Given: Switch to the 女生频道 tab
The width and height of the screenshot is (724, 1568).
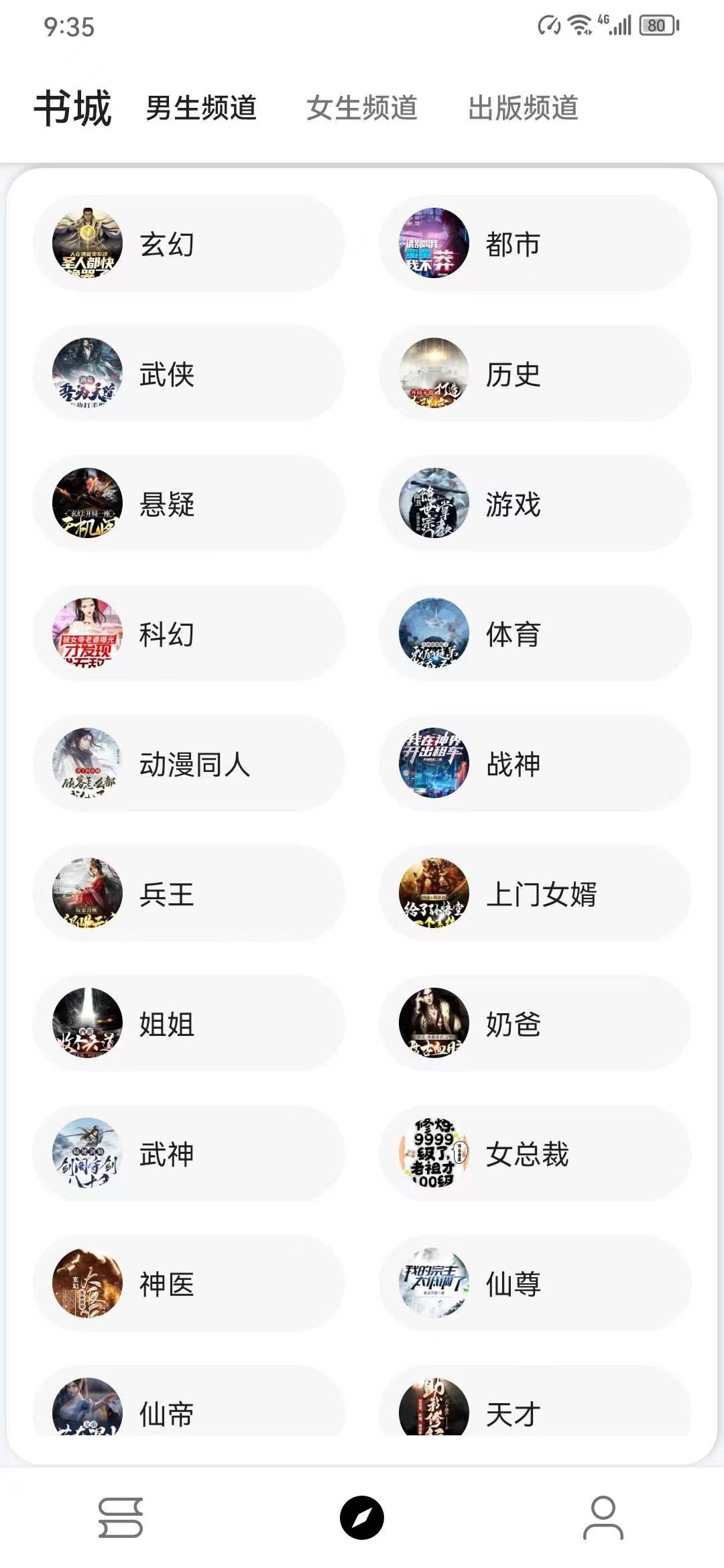Looking at the screenshot, I should coord(361,108).
